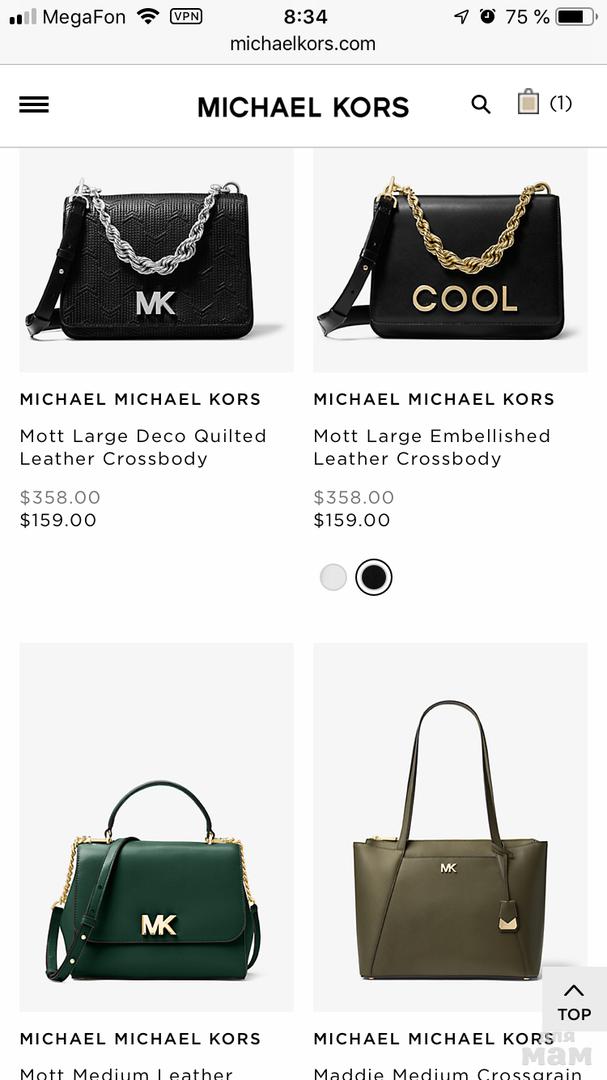Open the Mott Large Embellished COOL bag image

coord(450,260)
